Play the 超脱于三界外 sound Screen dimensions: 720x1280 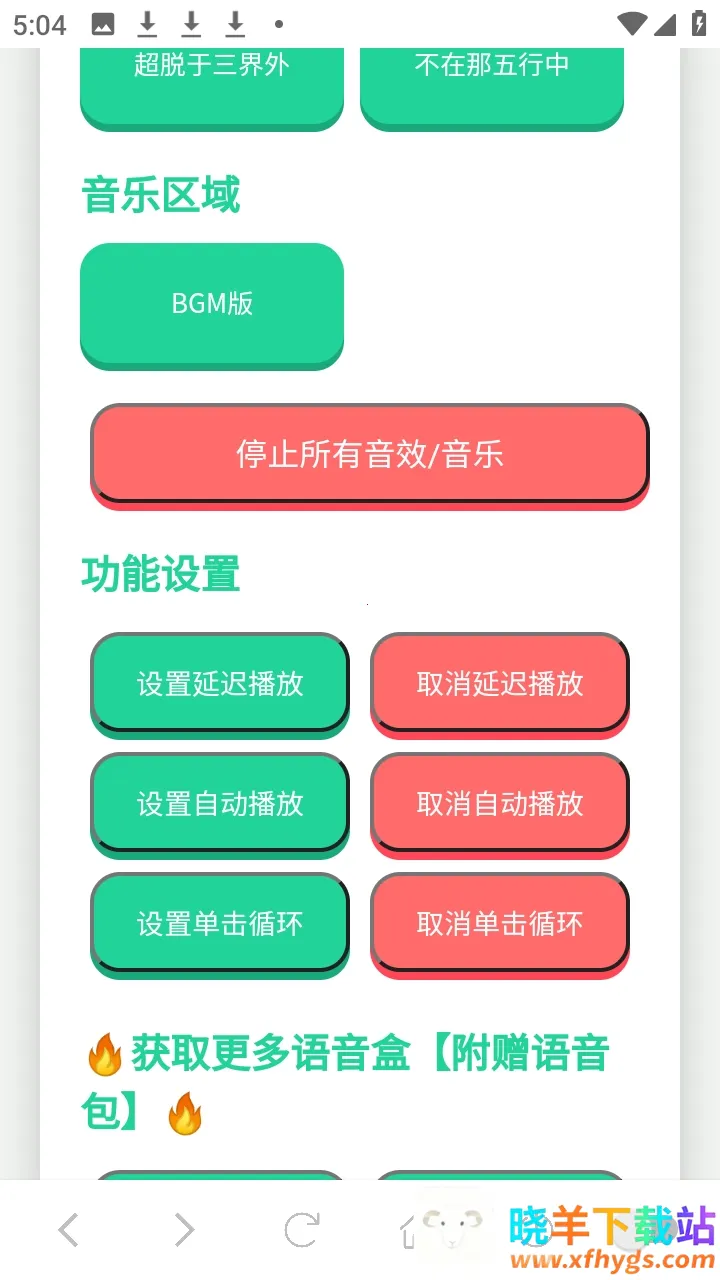click(x=211, y=80)
